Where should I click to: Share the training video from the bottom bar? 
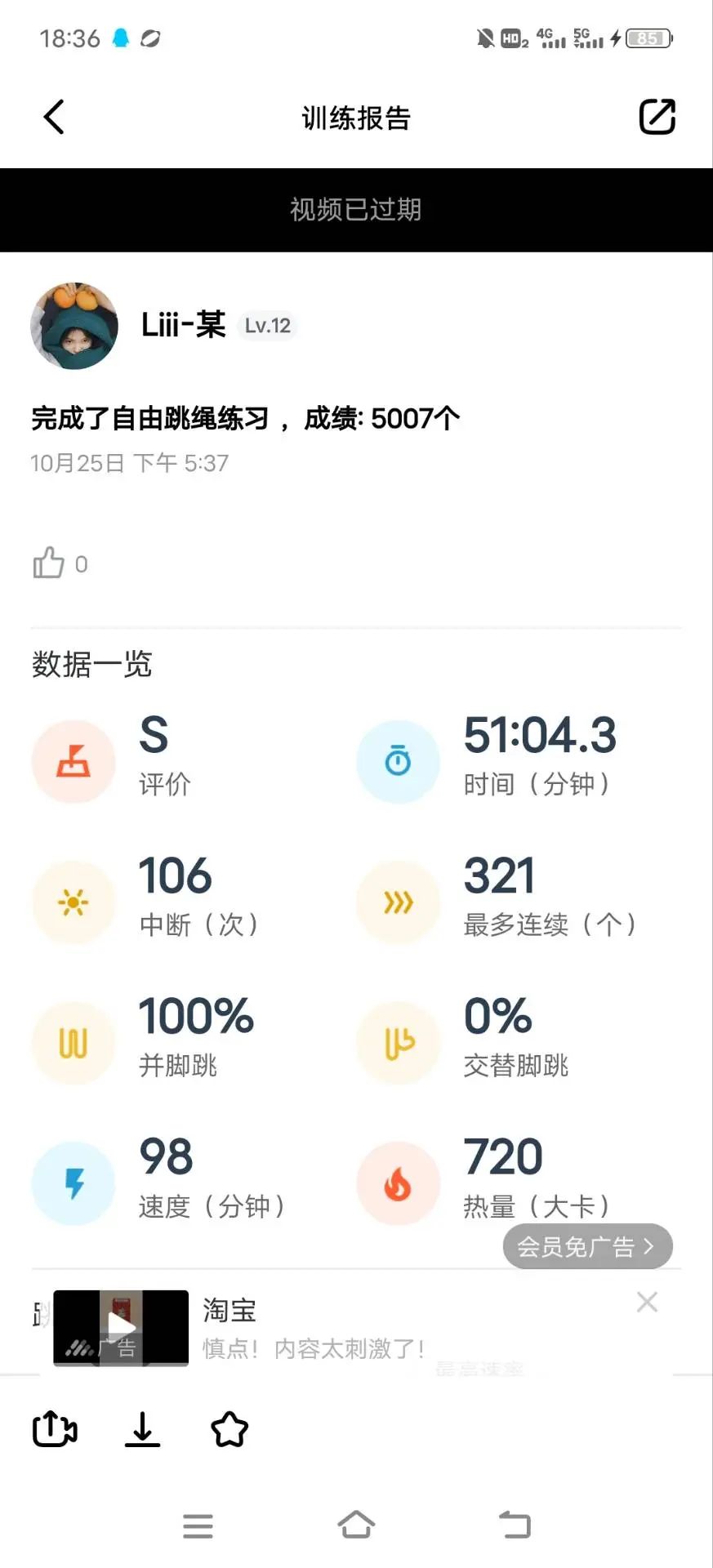click(55, 1428)
